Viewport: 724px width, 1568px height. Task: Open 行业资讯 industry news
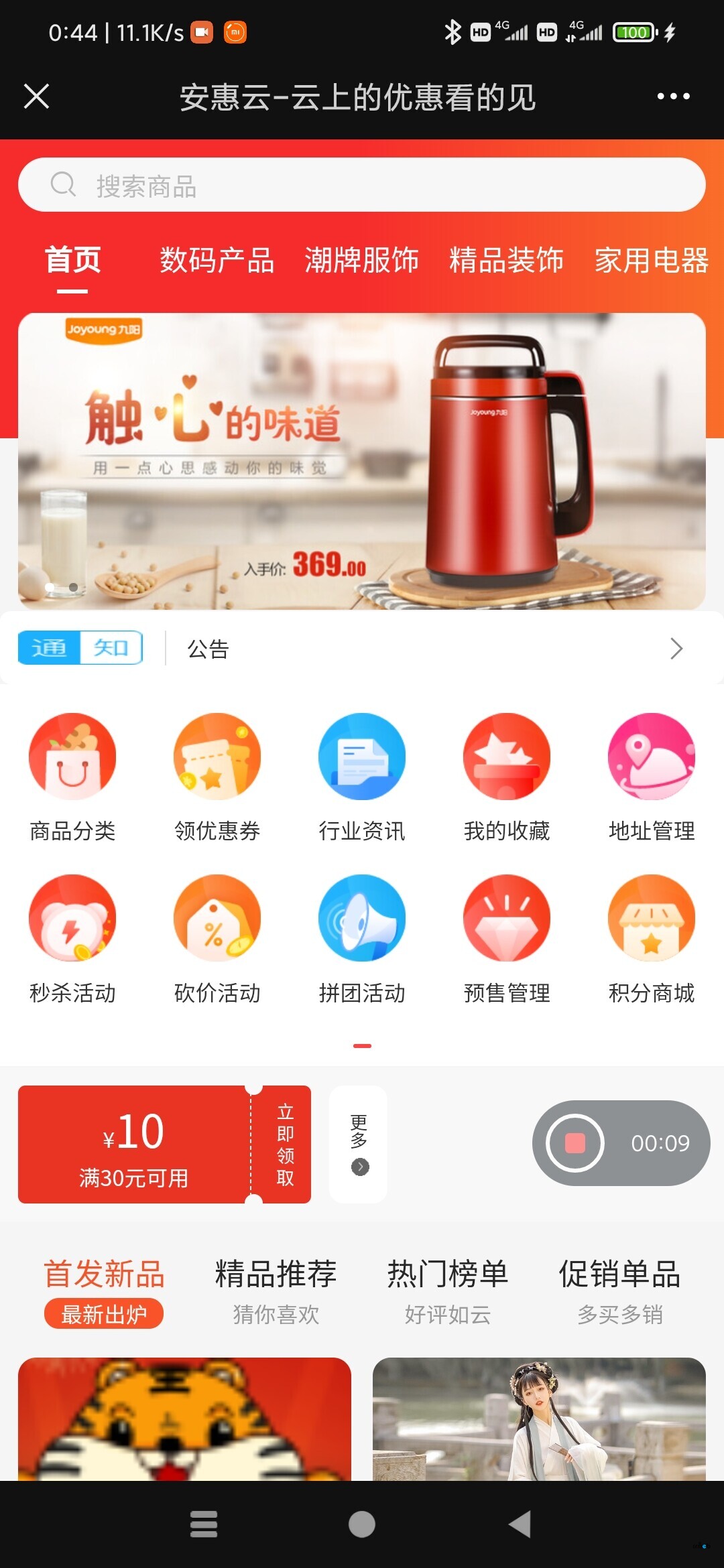362,777
